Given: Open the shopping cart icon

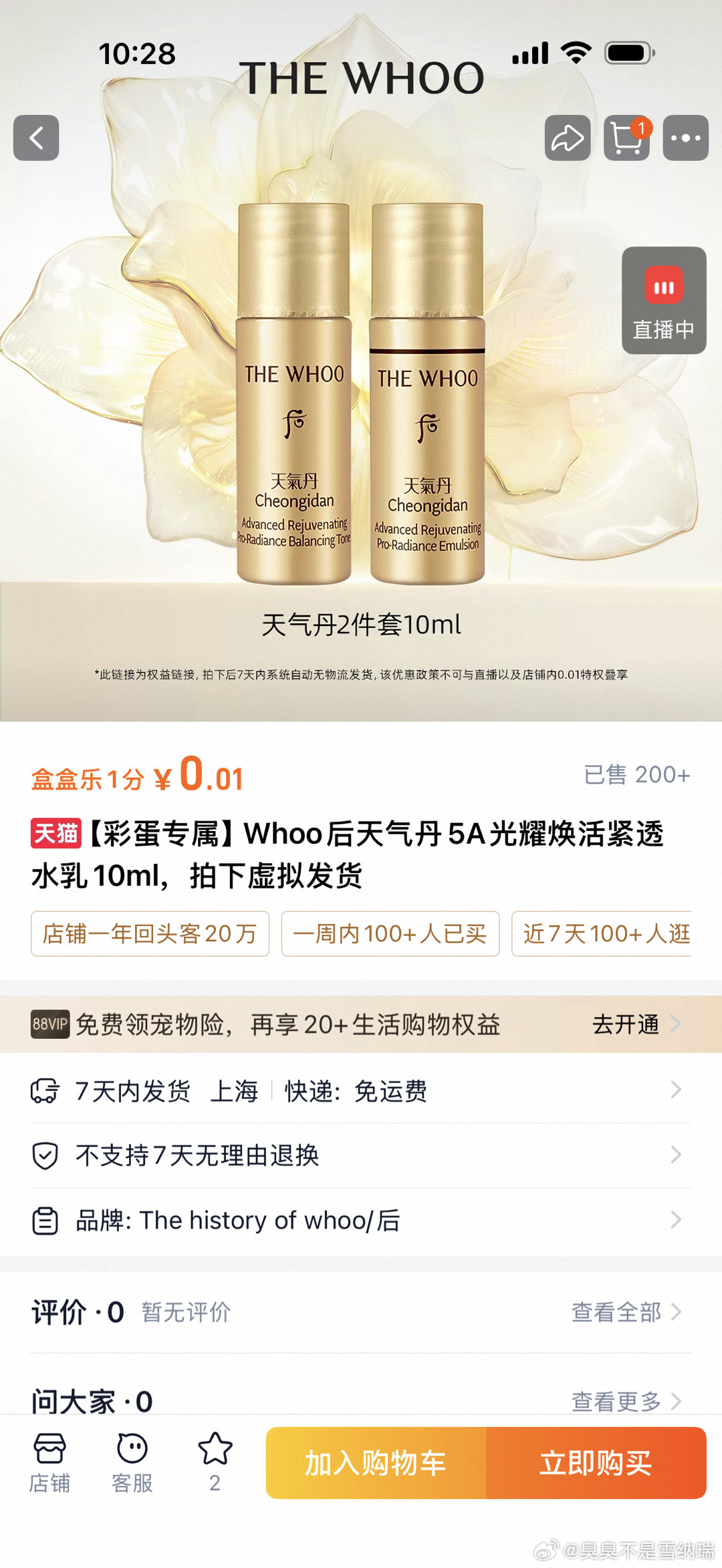Looking at the screenshot, I should pos(626,138).
